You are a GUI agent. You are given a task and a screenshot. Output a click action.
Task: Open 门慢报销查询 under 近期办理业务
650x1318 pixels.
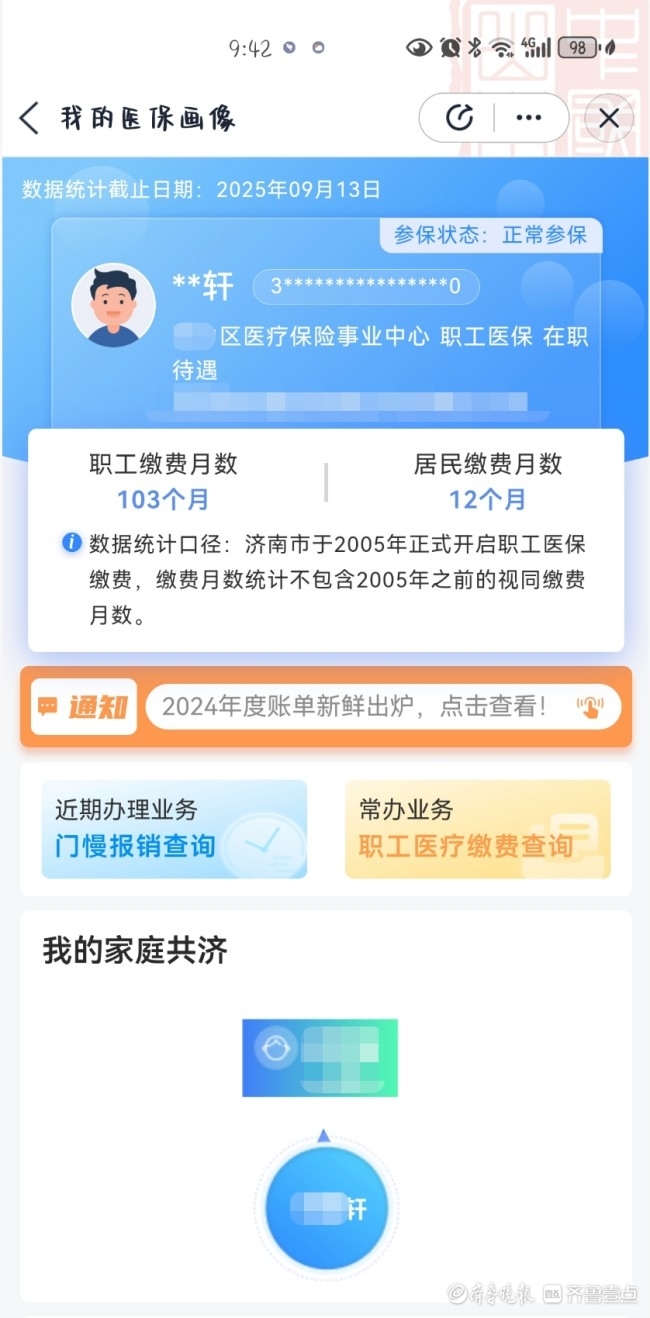coord(174,829)
